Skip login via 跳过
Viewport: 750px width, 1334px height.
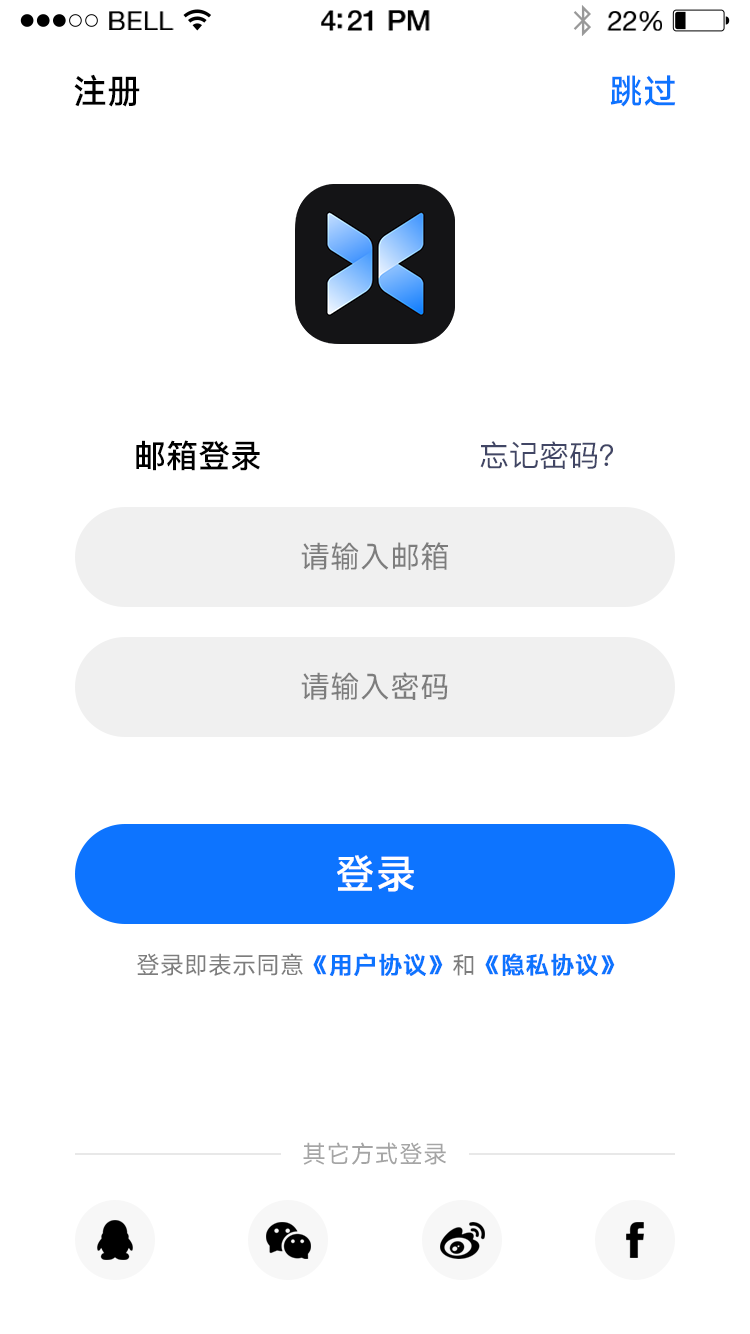(643, 92)
